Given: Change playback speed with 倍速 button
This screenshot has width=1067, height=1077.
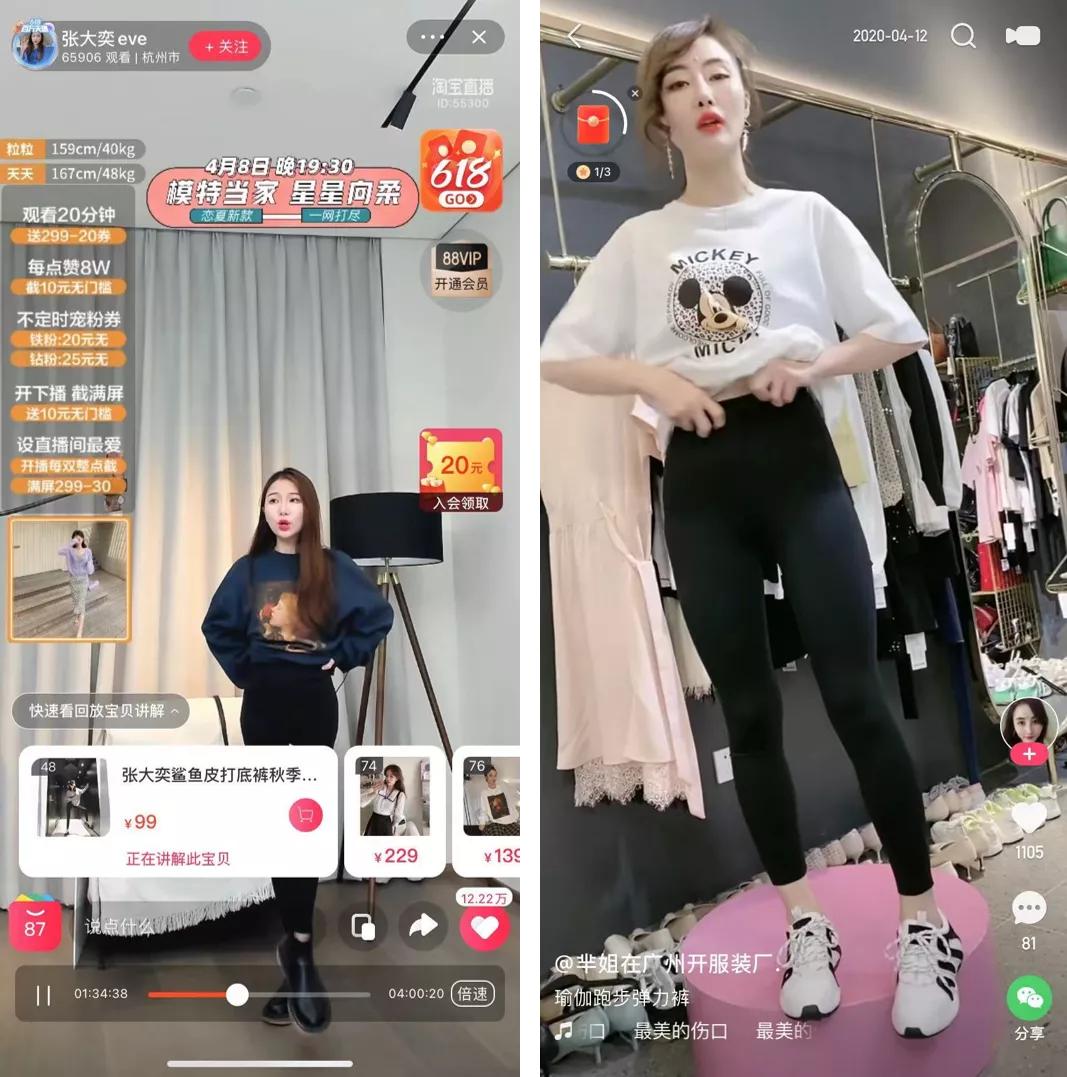Looking at the screenshot, I should click(472, 994).
